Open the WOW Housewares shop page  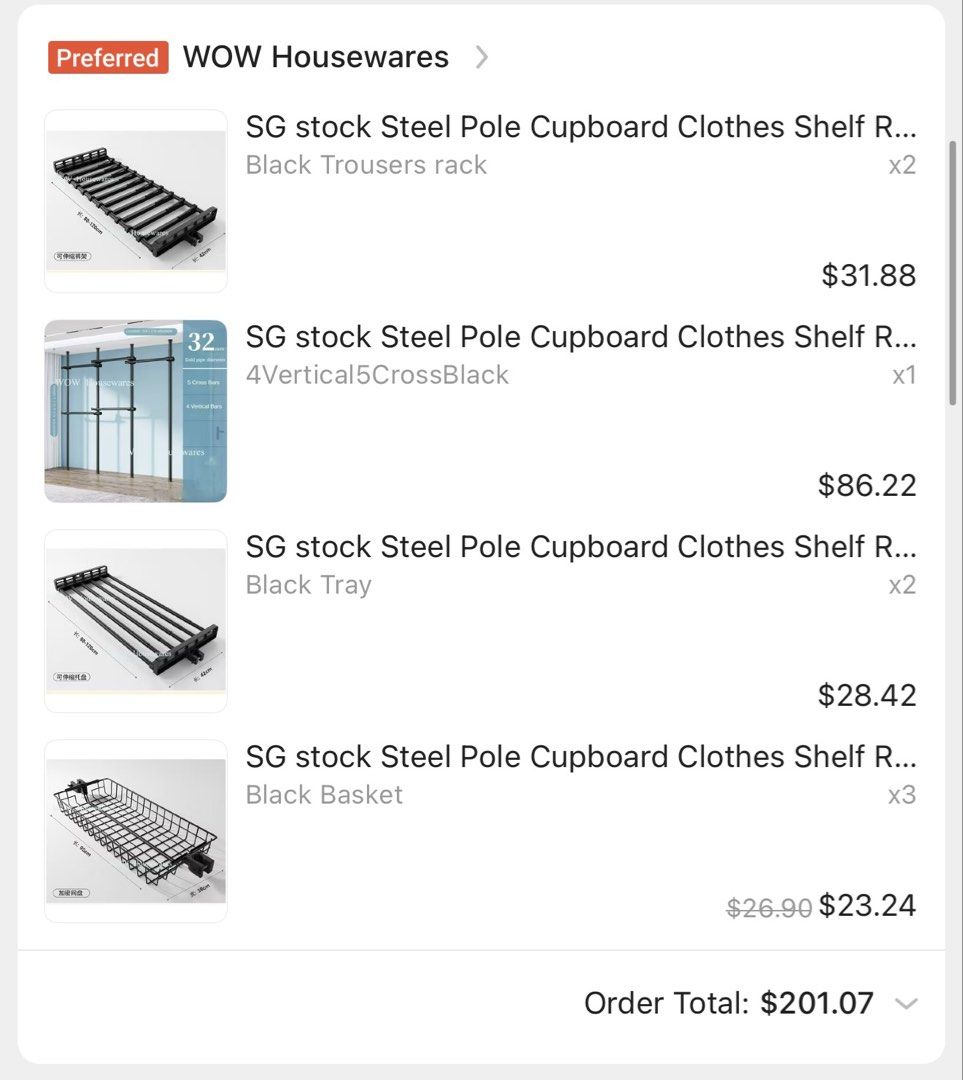pyautogui.click(x=315, y=57)
